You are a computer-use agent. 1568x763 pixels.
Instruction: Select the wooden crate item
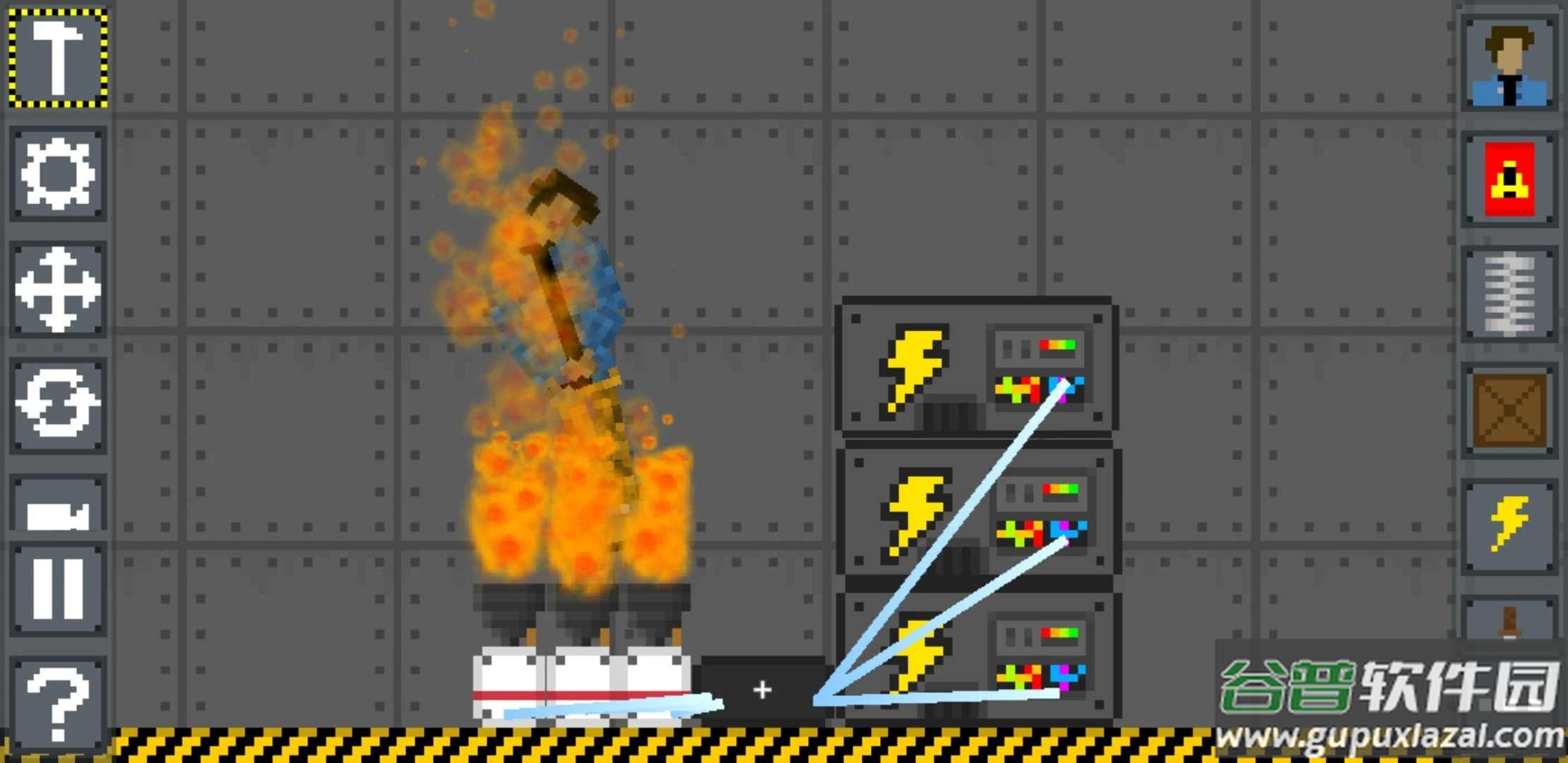(x=1509, y=410)
